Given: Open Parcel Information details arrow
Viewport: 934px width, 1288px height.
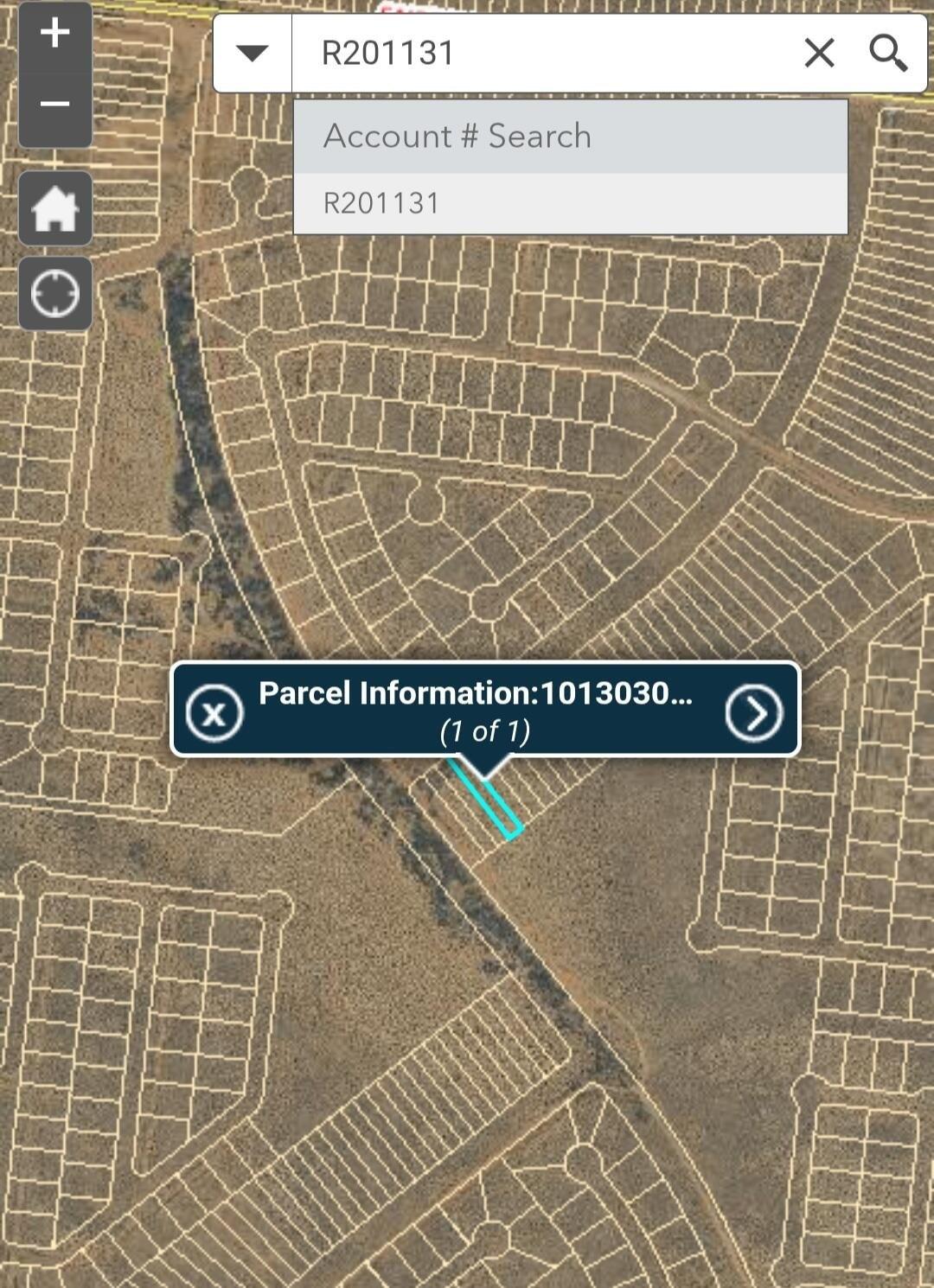Looking at the screenshot, I should (x=753, y=712).
